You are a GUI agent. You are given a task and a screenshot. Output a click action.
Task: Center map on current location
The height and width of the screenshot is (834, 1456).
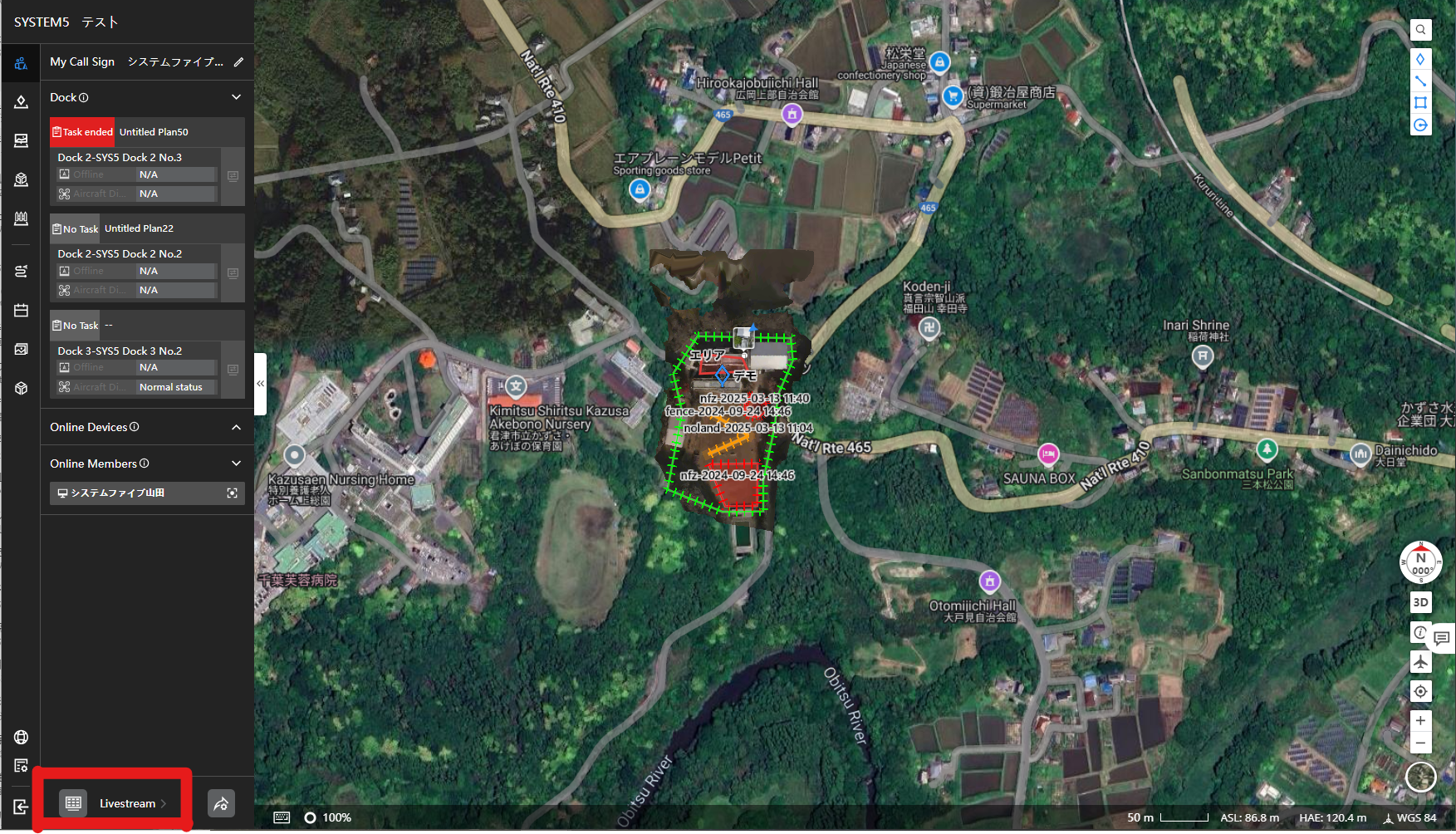click(x=1420, y=691)
